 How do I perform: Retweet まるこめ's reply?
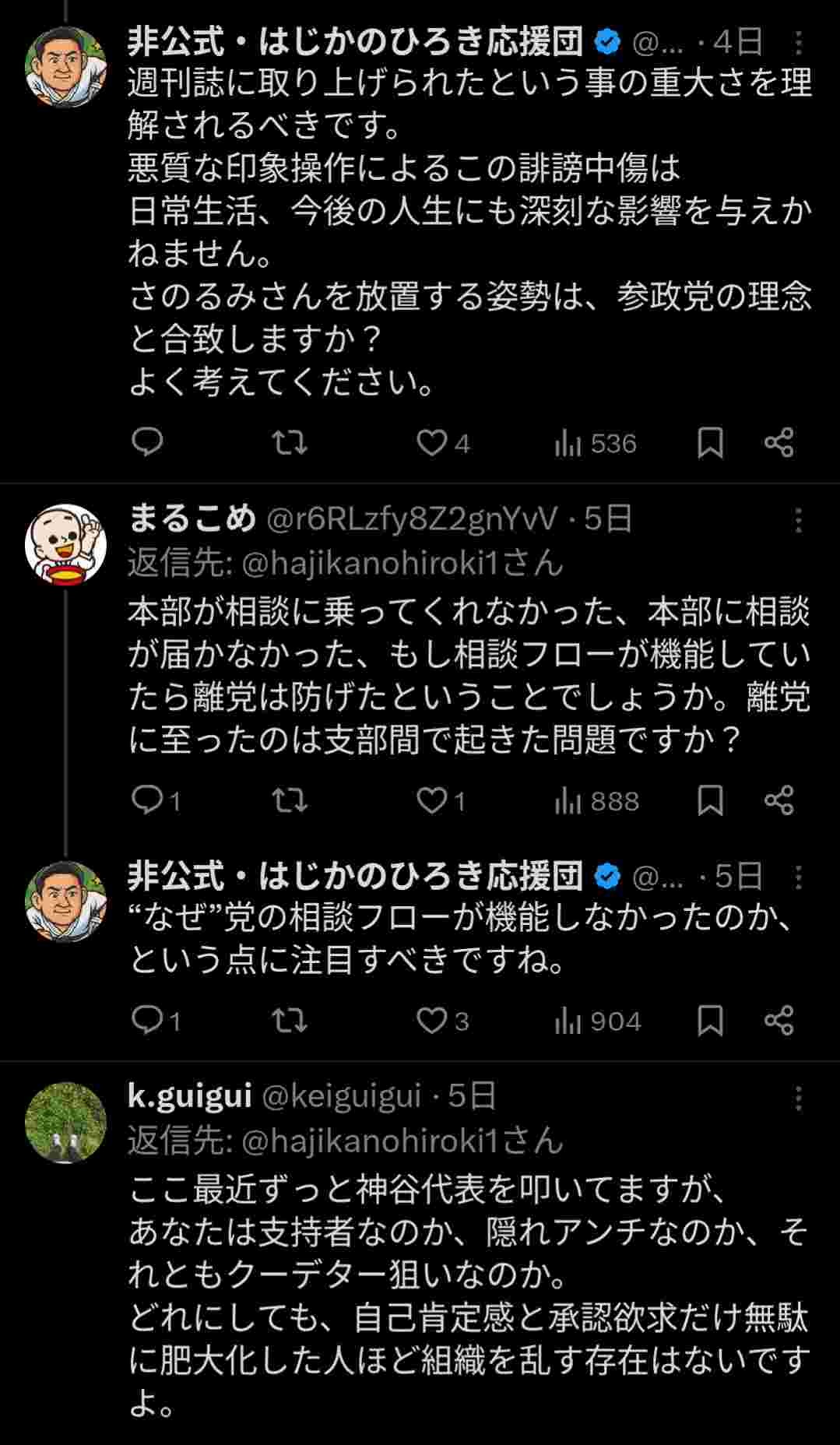click(x=290, y=799)
